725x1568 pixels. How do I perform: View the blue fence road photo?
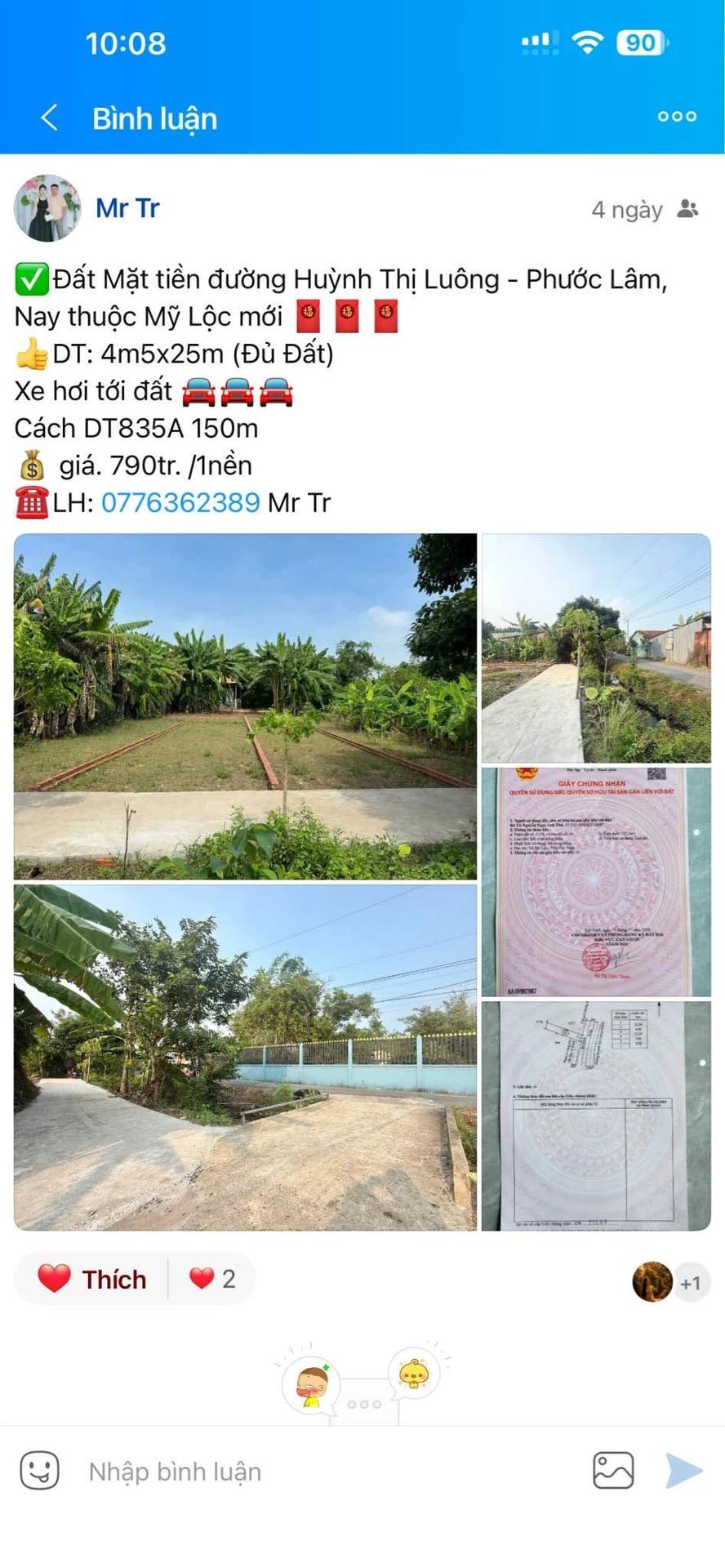point(245,1058)
